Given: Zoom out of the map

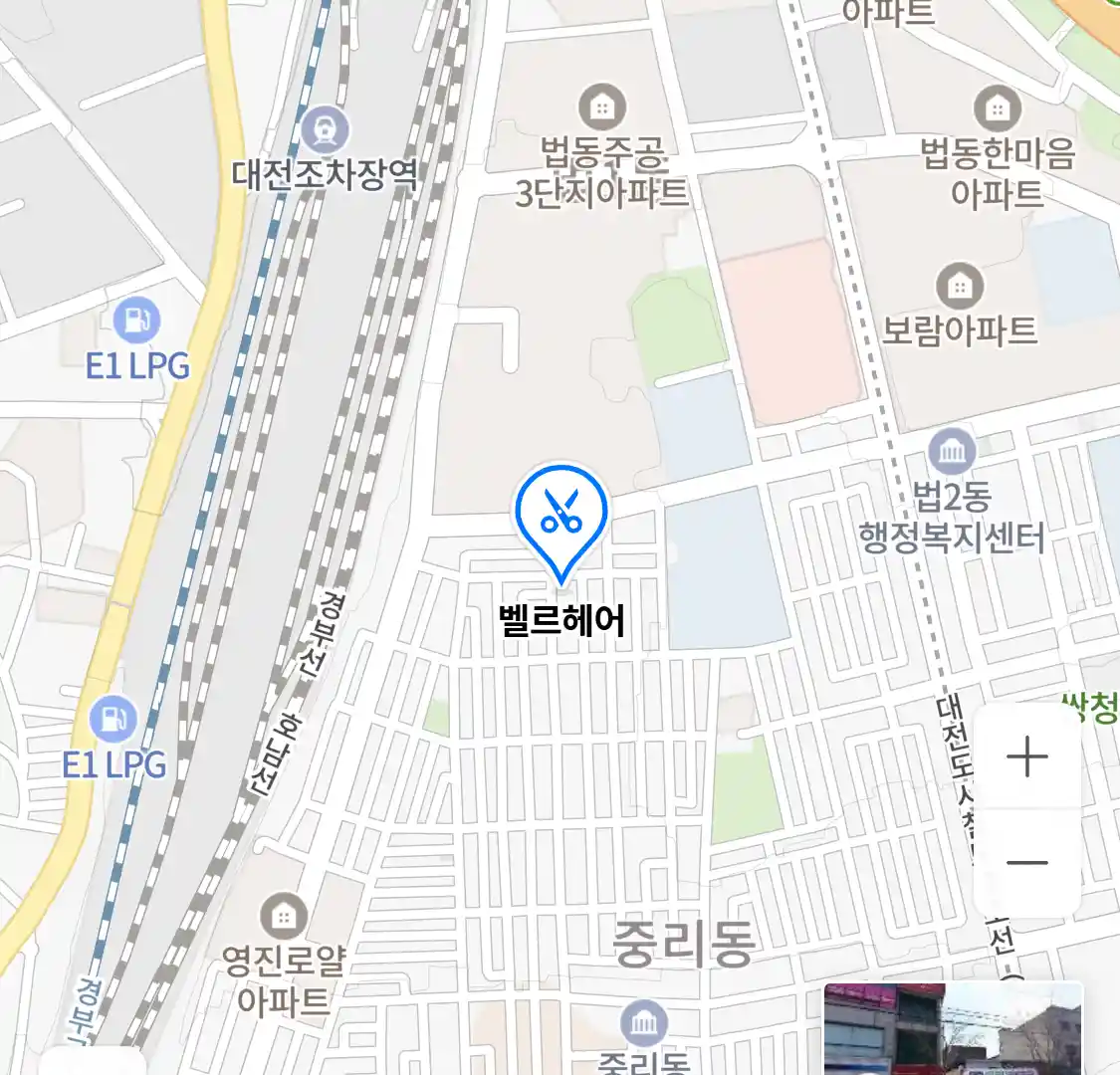Looking at the screenshot, I should pos(1026,862).
